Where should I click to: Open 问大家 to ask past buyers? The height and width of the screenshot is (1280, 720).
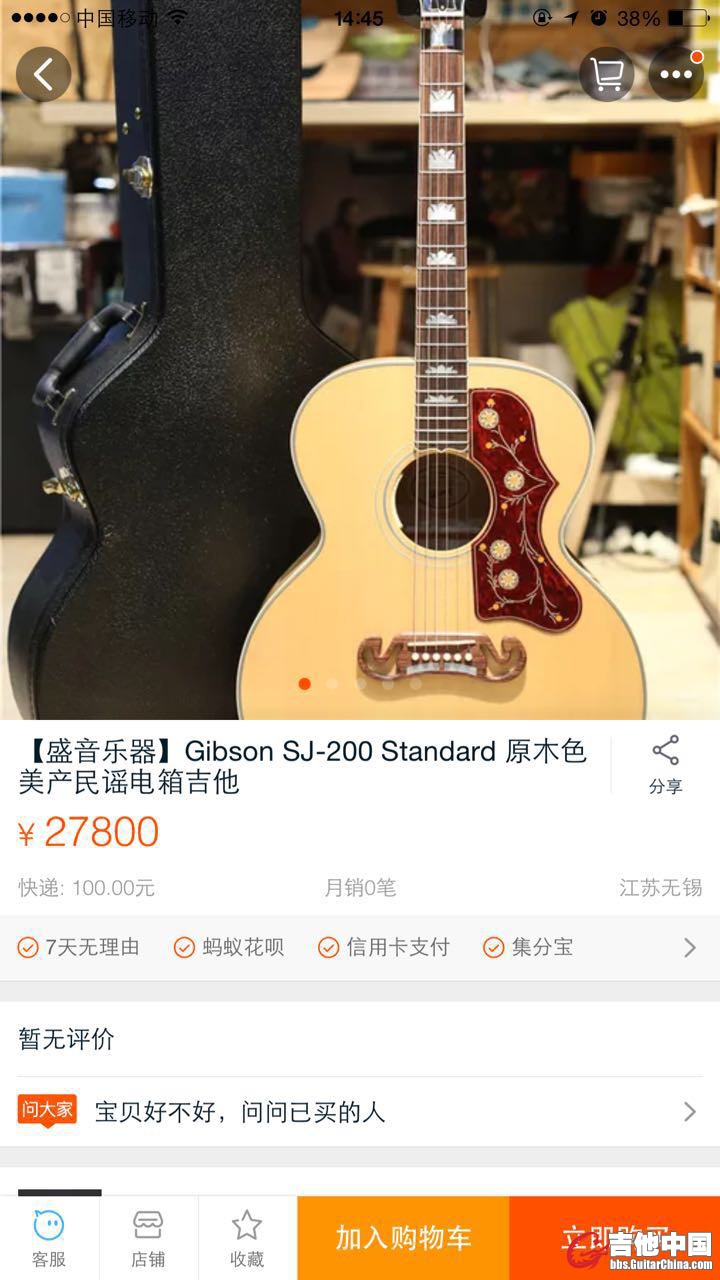pos(360,1111)
